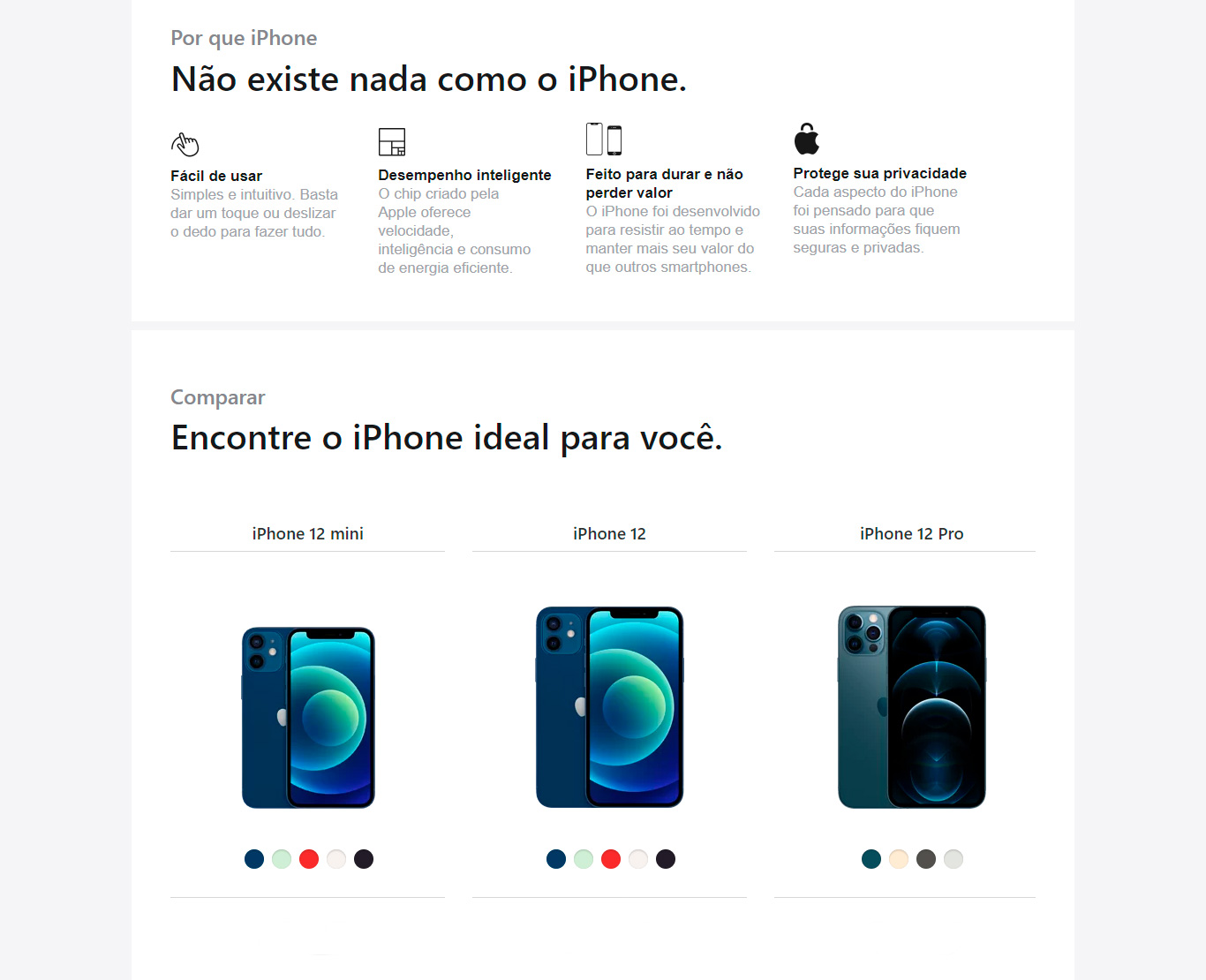Pick the graphite swatch for iPhone 12 Pro
This screenshot has width=1206, height=980.
[926, 859]
